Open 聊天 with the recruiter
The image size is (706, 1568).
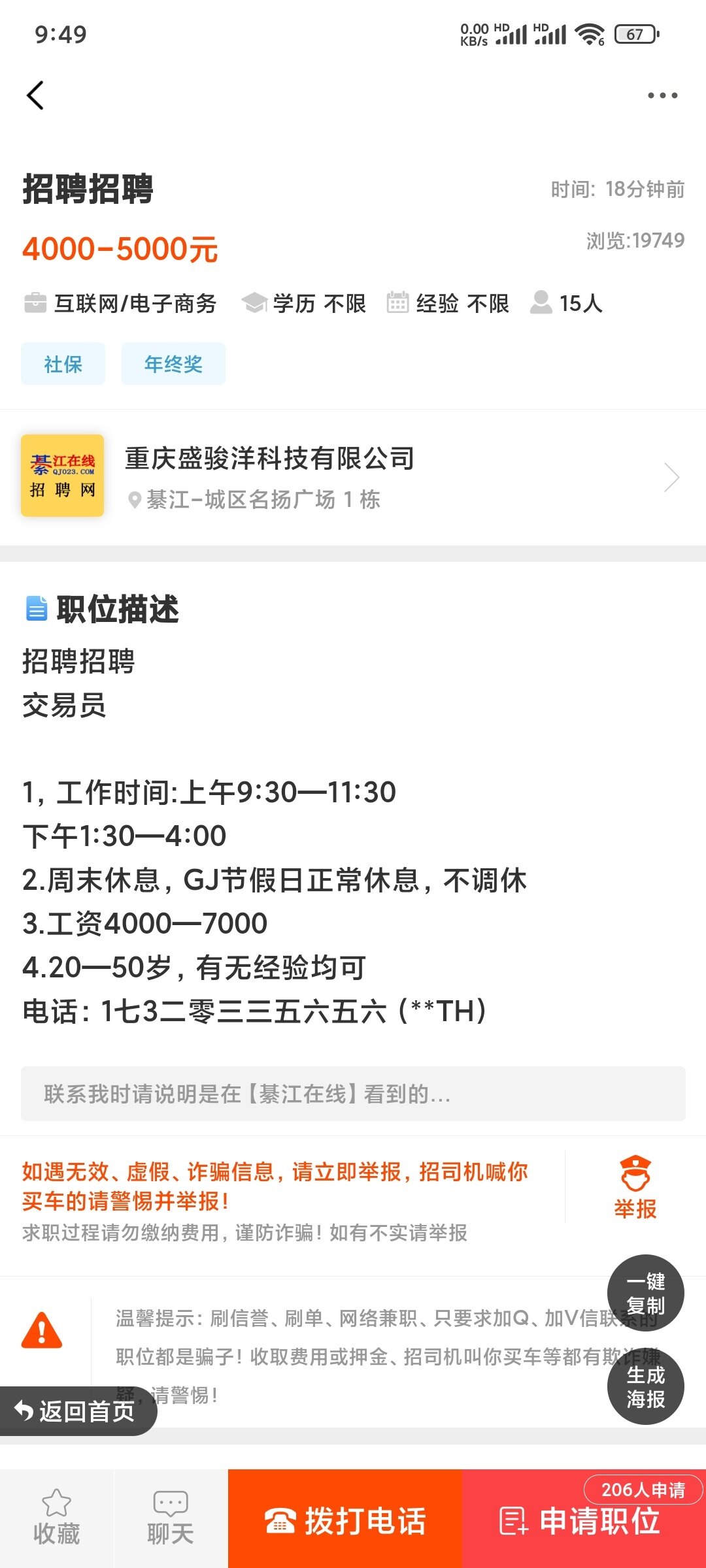171,1518
